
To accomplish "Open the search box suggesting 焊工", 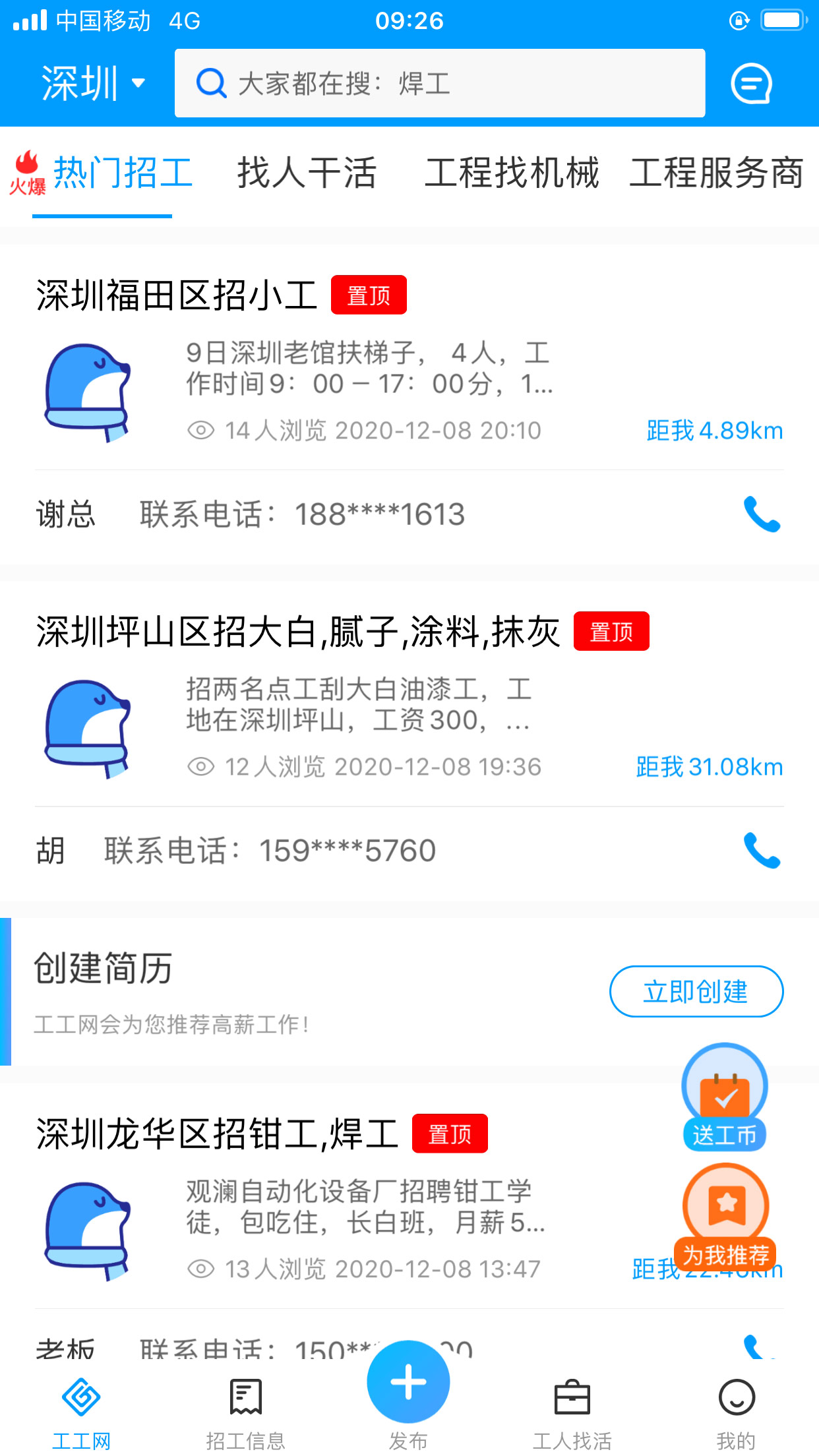I will click(x=439, y=84).
